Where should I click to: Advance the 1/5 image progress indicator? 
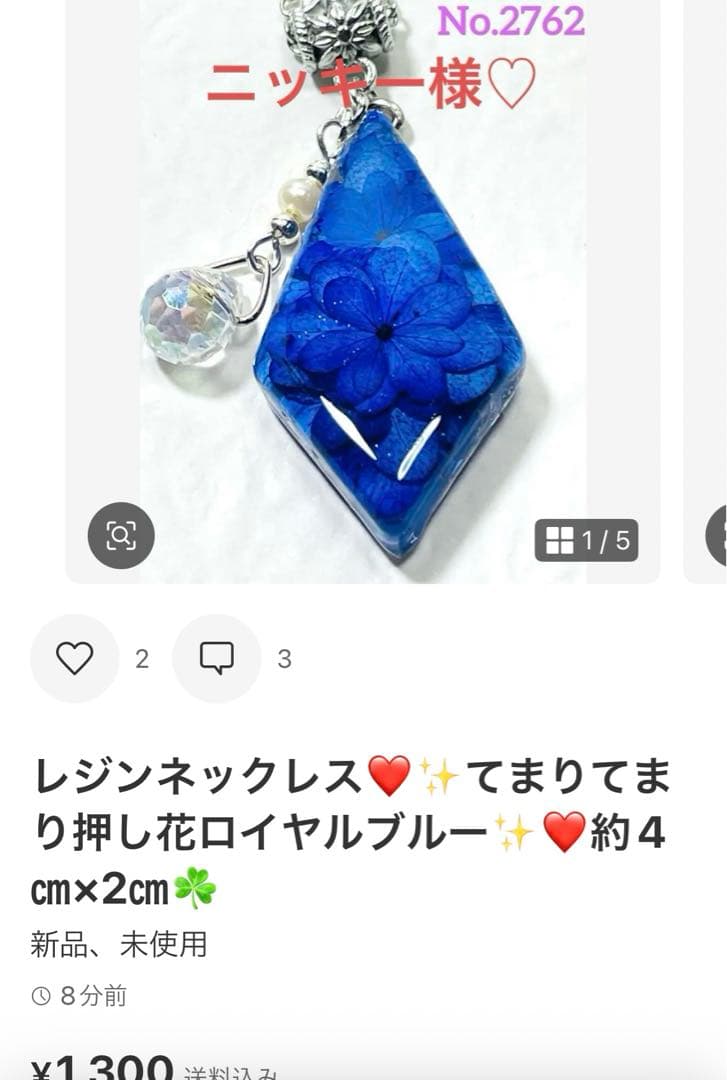click(585, 538)
